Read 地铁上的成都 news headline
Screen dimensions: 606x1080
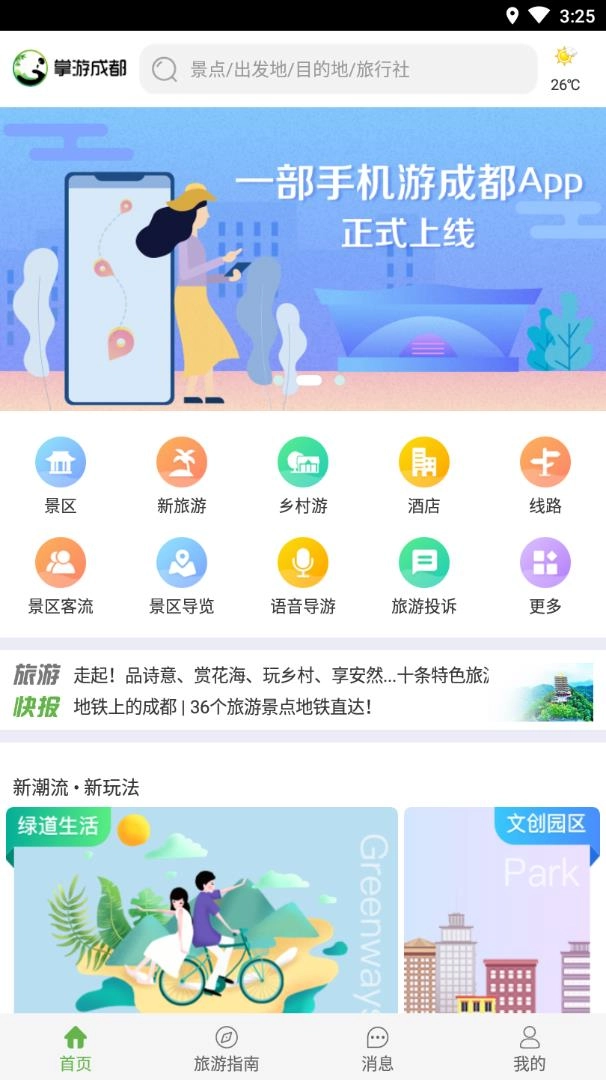pos(223,707)
